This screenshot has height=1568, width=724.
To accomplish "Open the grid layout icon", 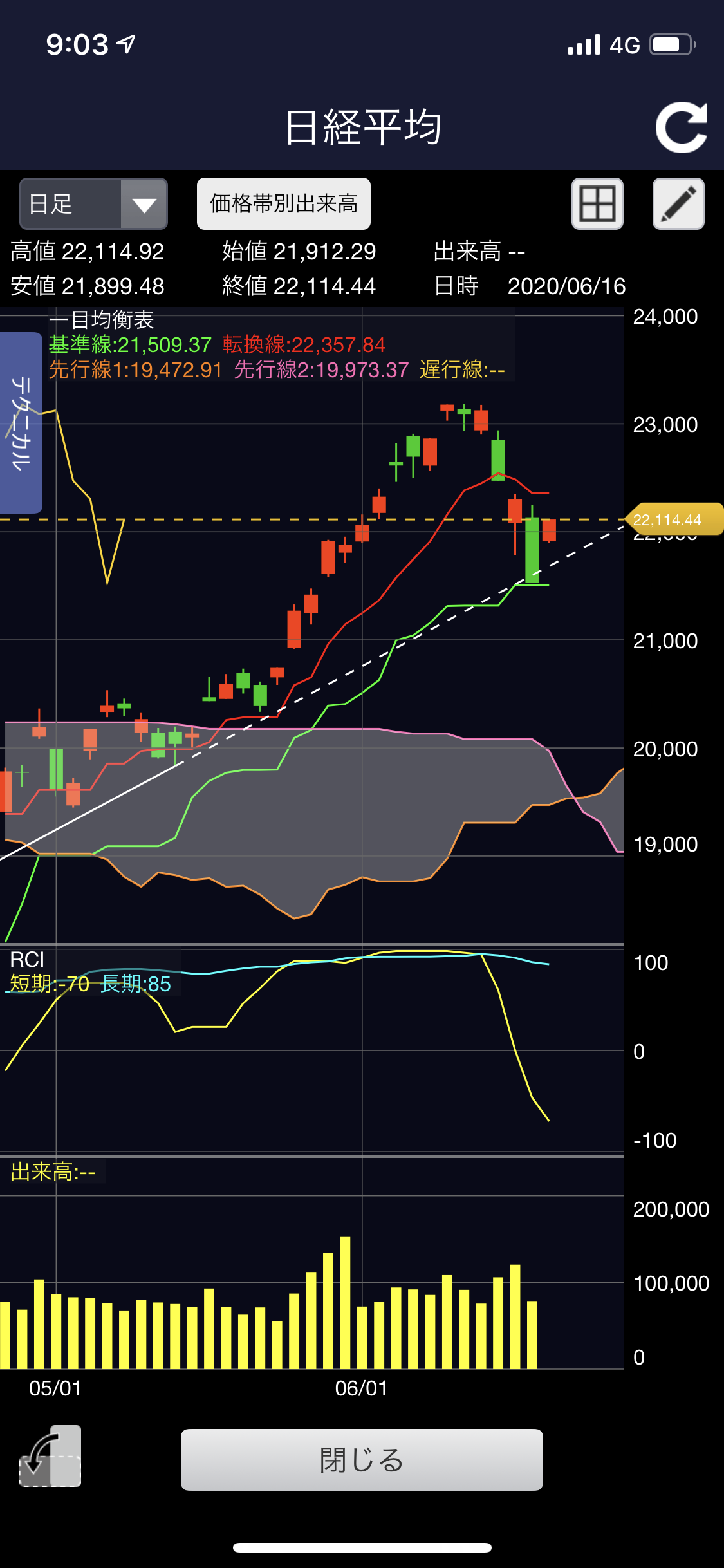I will [597, 204].
